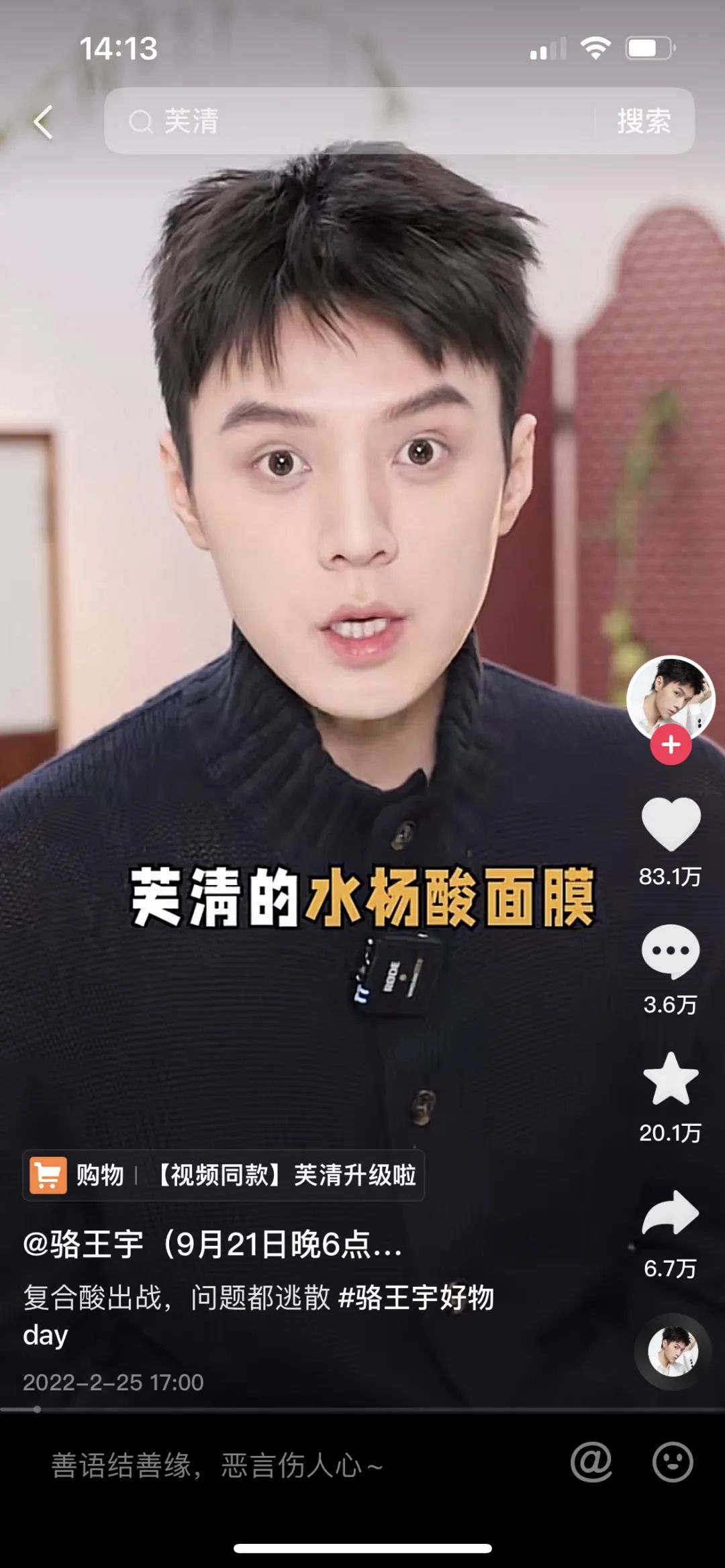Open the hashtag #骆王宇好物day
The height and width of the screenshot is (1568, 725).
click(x=416, y=1298)
